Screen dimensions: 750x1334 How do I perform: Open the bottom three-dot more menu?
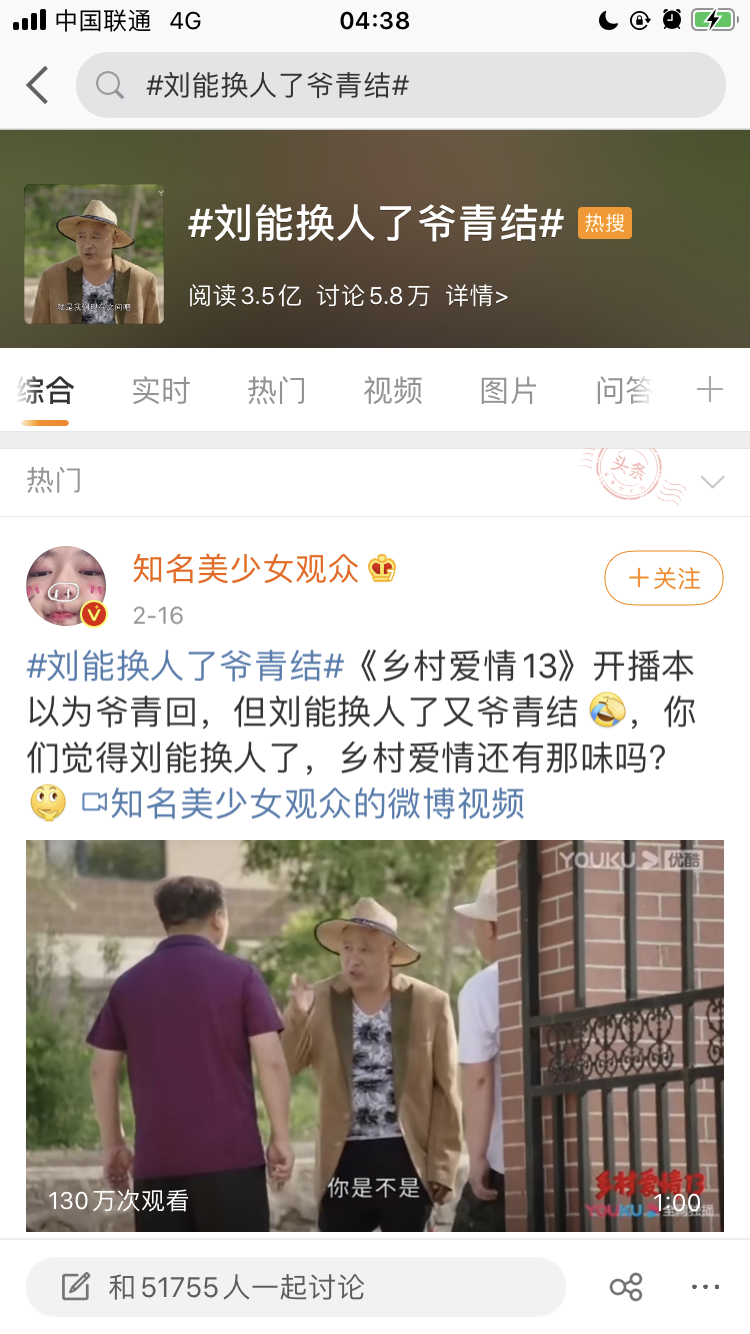[x=705, y=1287]
